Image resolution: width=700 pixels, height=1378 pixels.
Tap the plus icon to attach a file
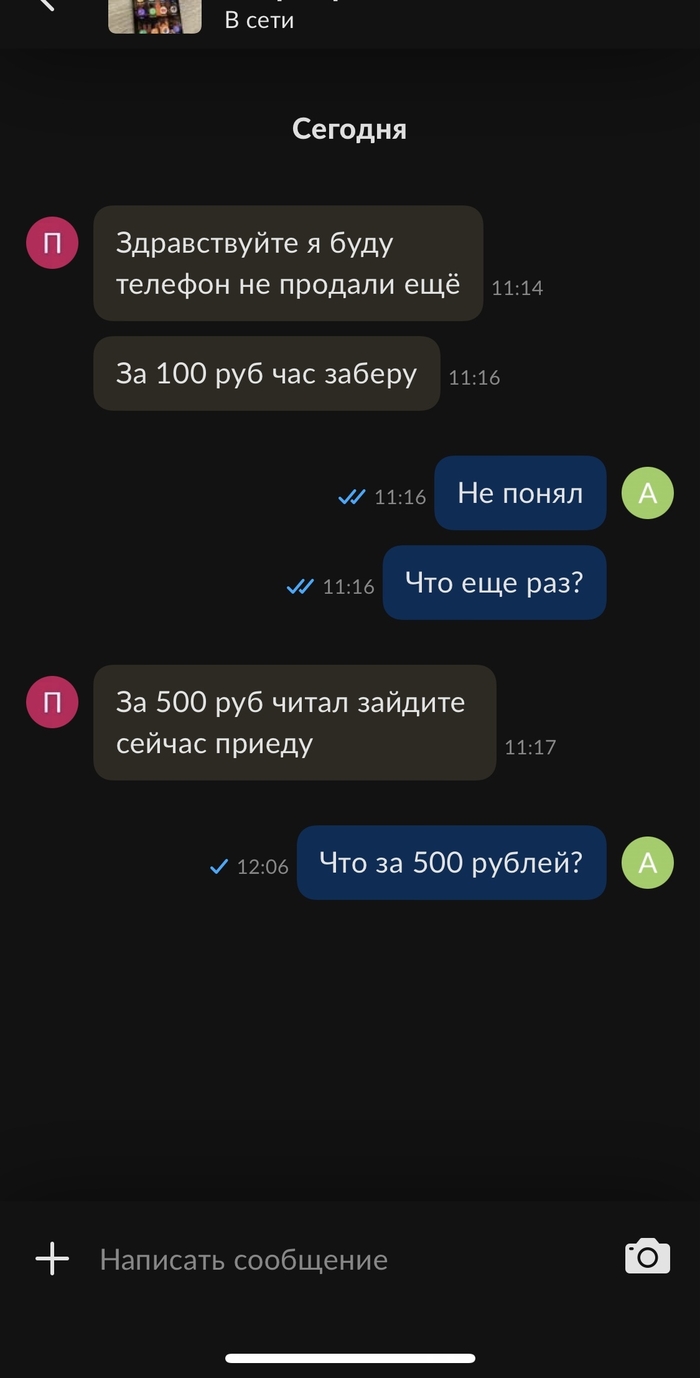point(52,1258)
